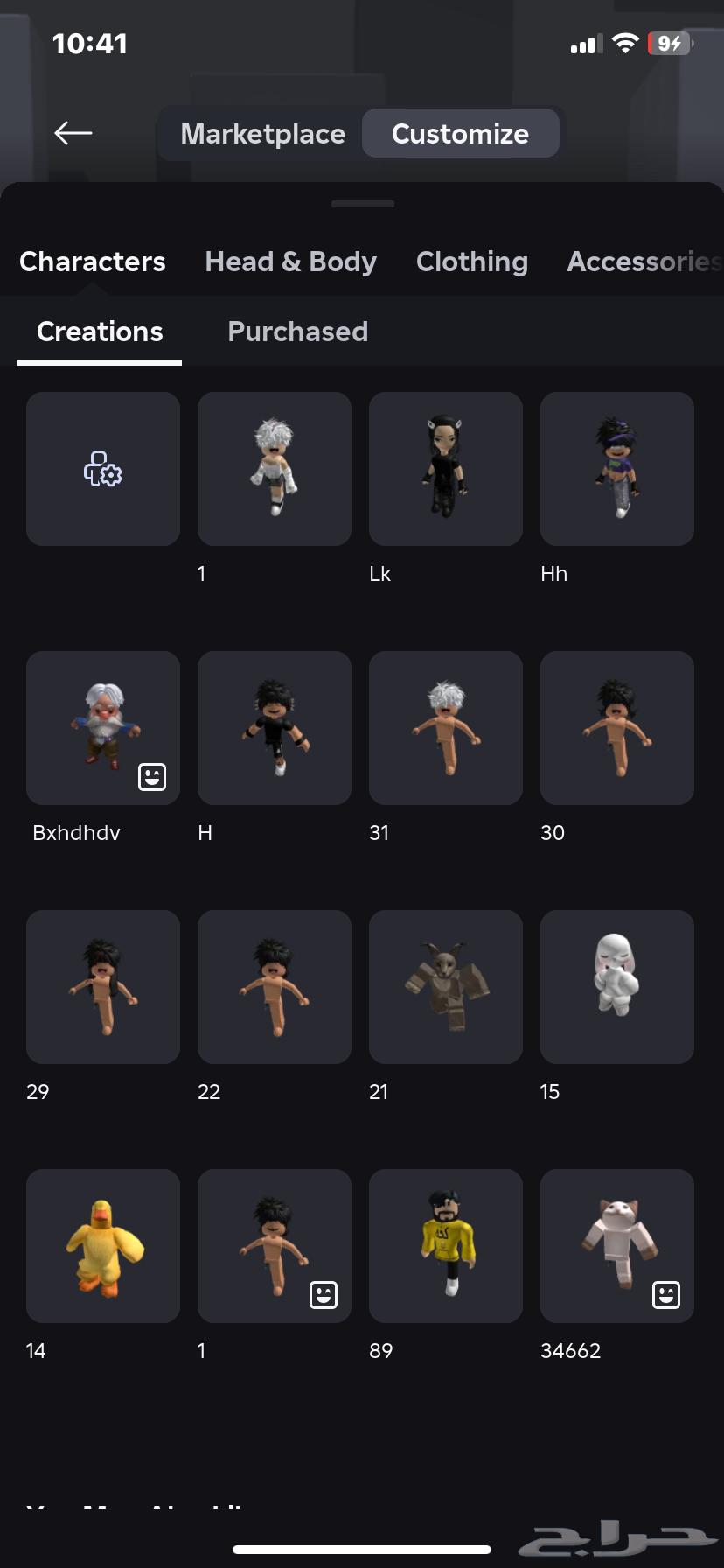
Task: Choose the old man avatar Bxhdhdv
Action: pos(103,728)
